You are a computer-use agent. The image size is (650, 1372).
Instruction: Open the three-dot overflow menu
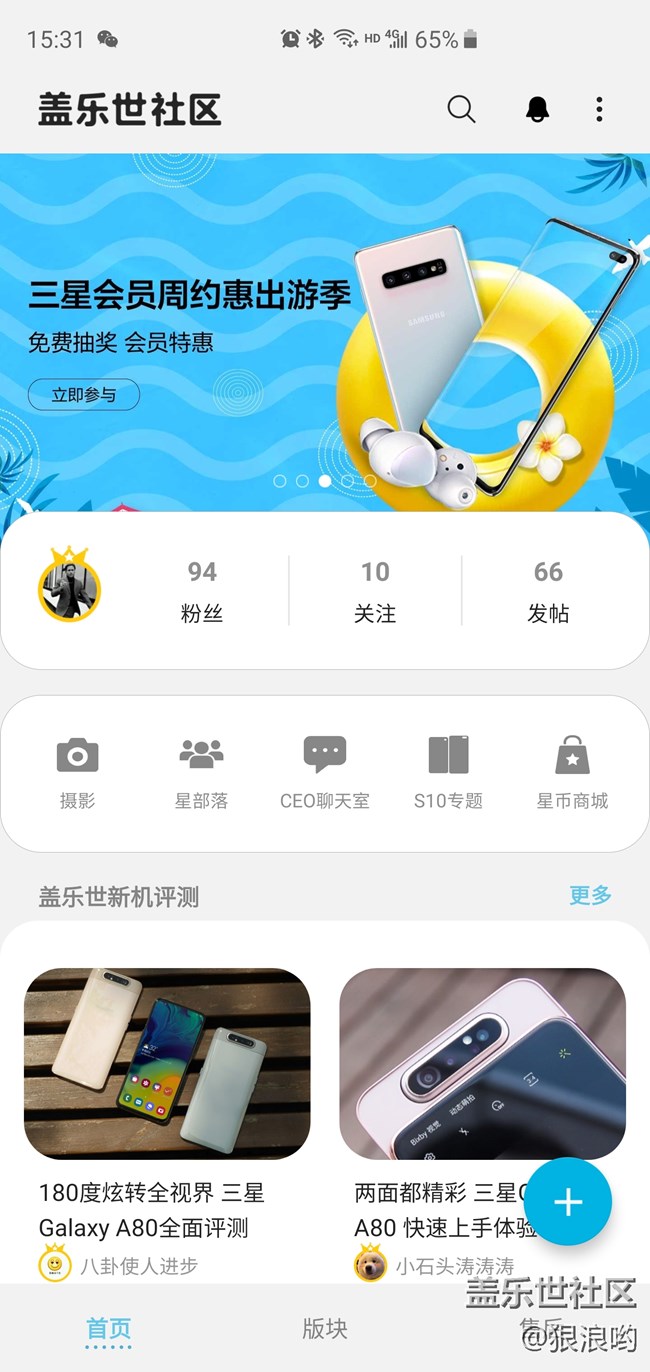[x=599, y=109]
